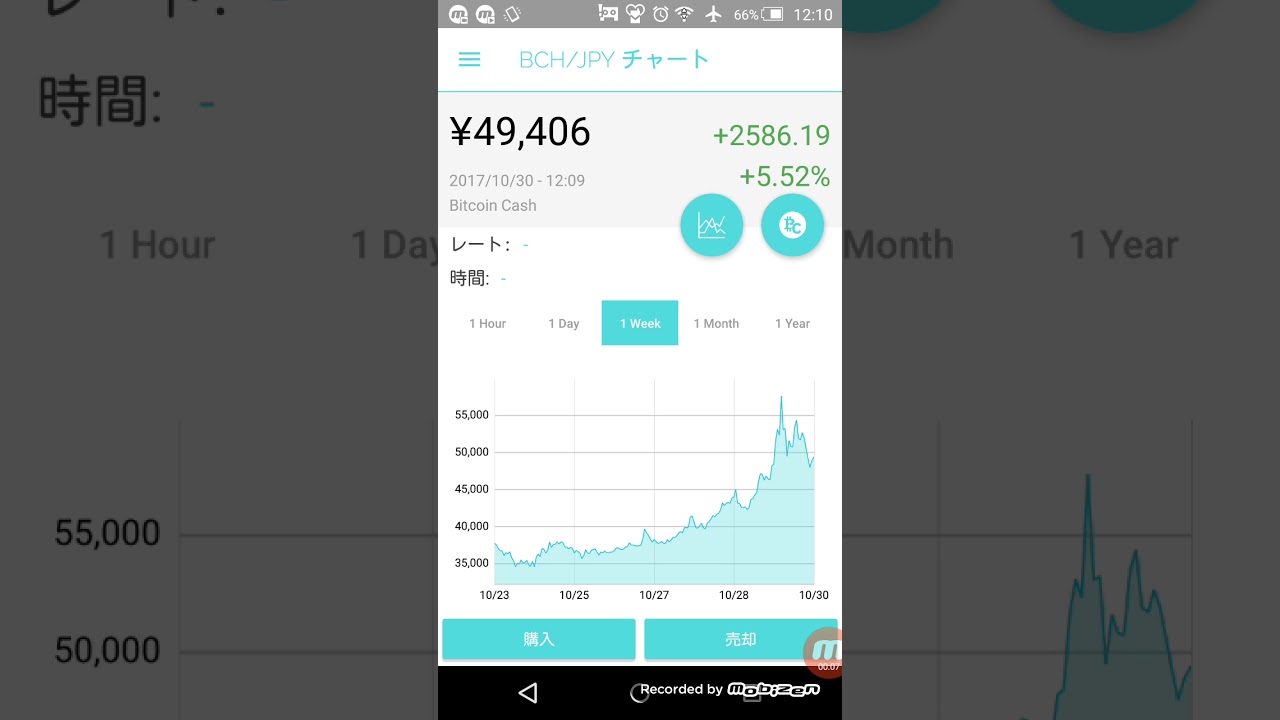
Task: Tap the 購入 buy button
Action: coord(538,639)
